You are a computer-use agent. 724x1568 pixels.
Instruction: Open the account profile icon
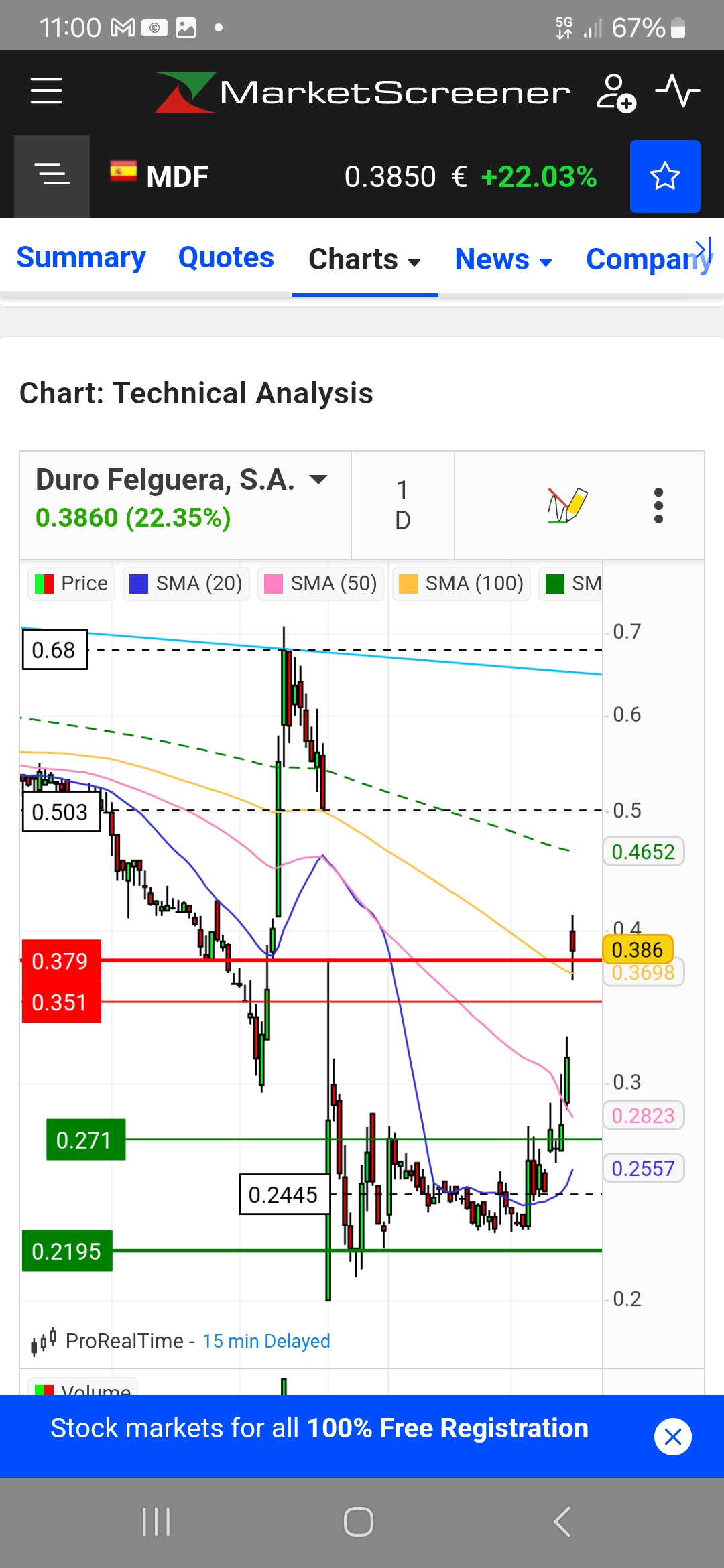pos(615,92)
